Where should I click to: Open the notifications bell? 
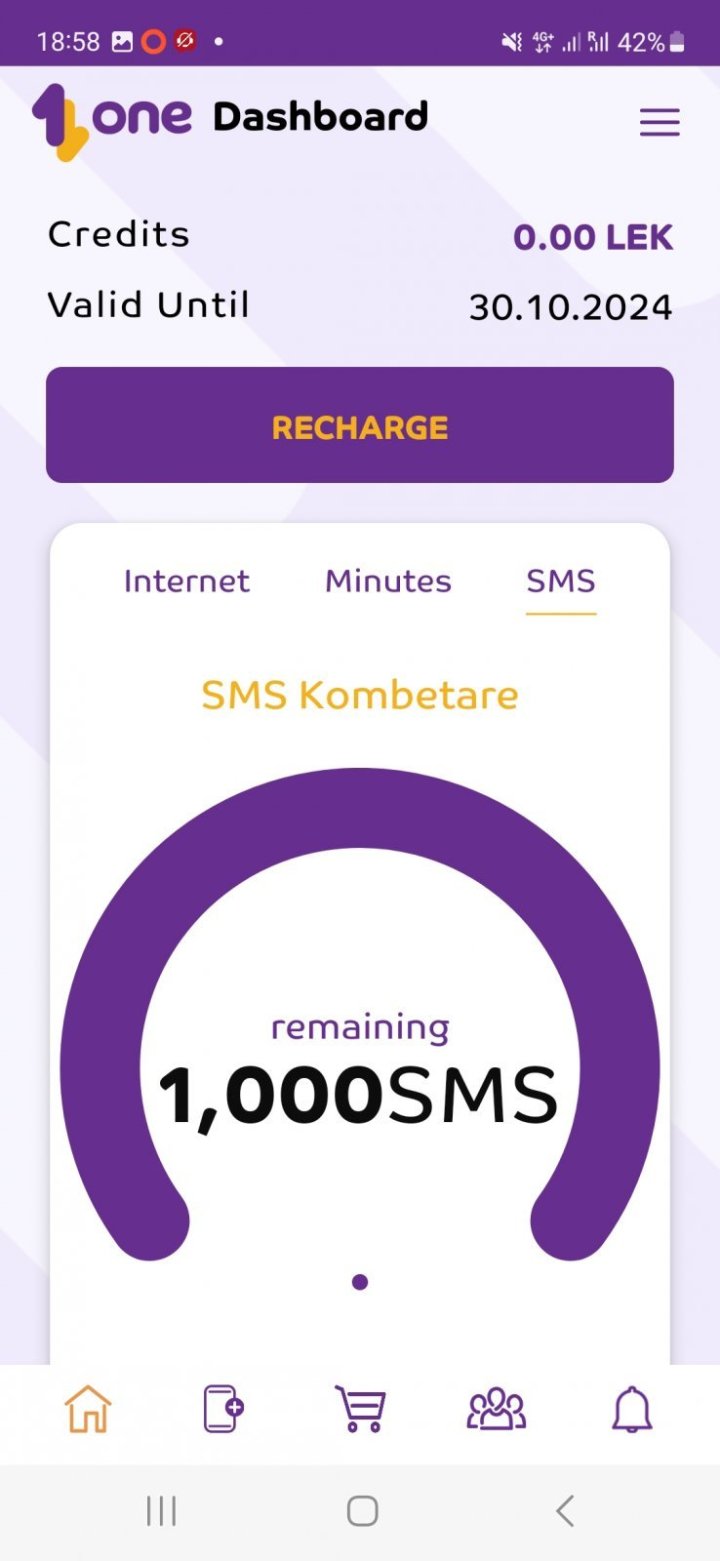click(x=632, y=1410)
